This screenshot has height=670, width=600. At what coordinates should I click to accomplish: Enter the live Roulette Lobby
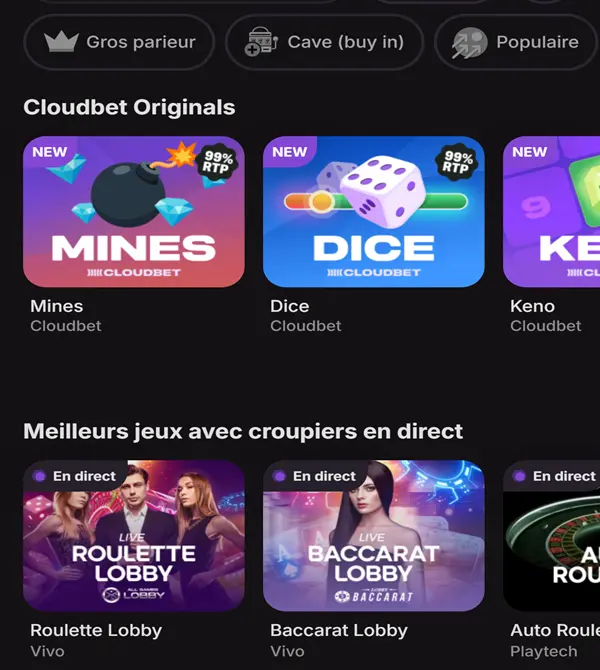point(134,536)
